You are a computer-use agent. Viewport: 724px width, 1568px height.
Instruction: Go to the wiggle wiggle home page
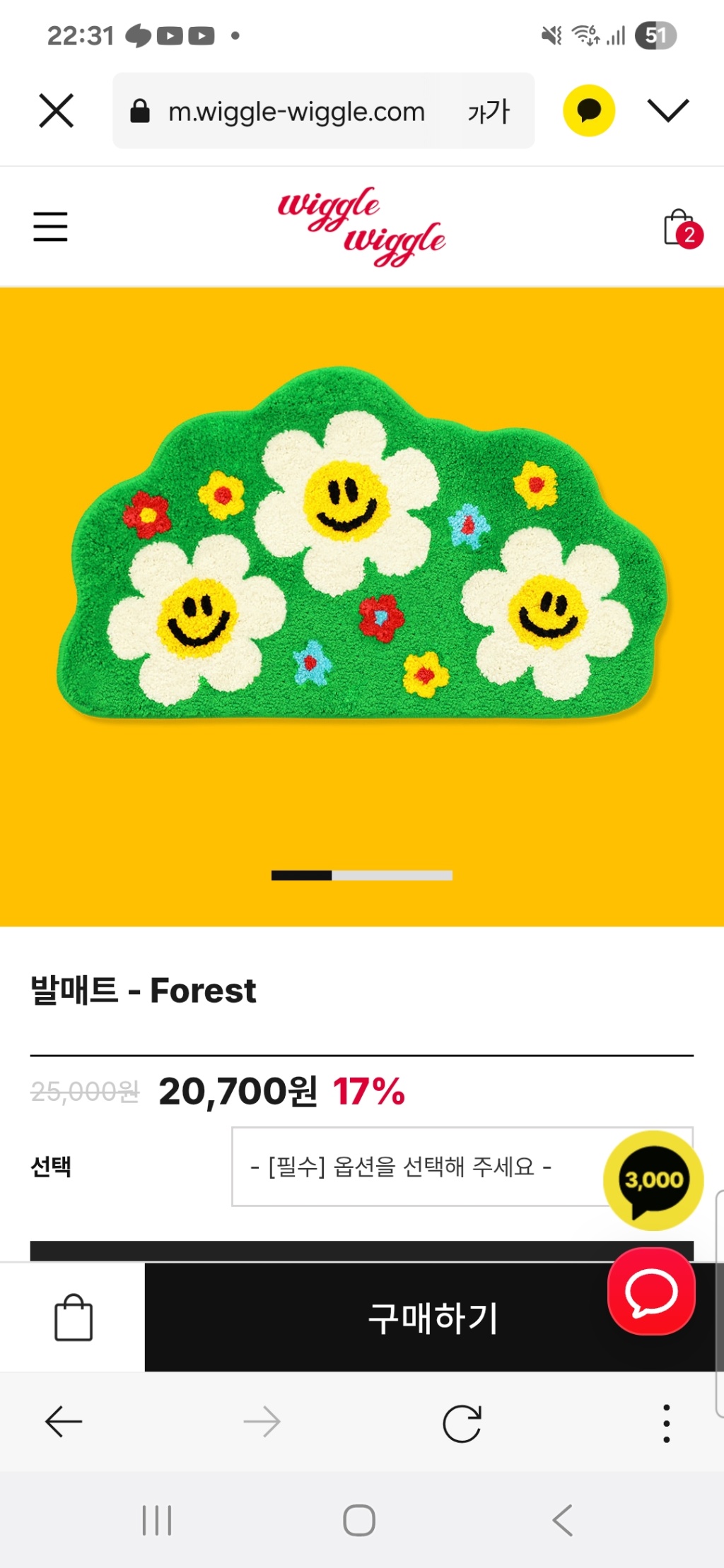point(361,226)
